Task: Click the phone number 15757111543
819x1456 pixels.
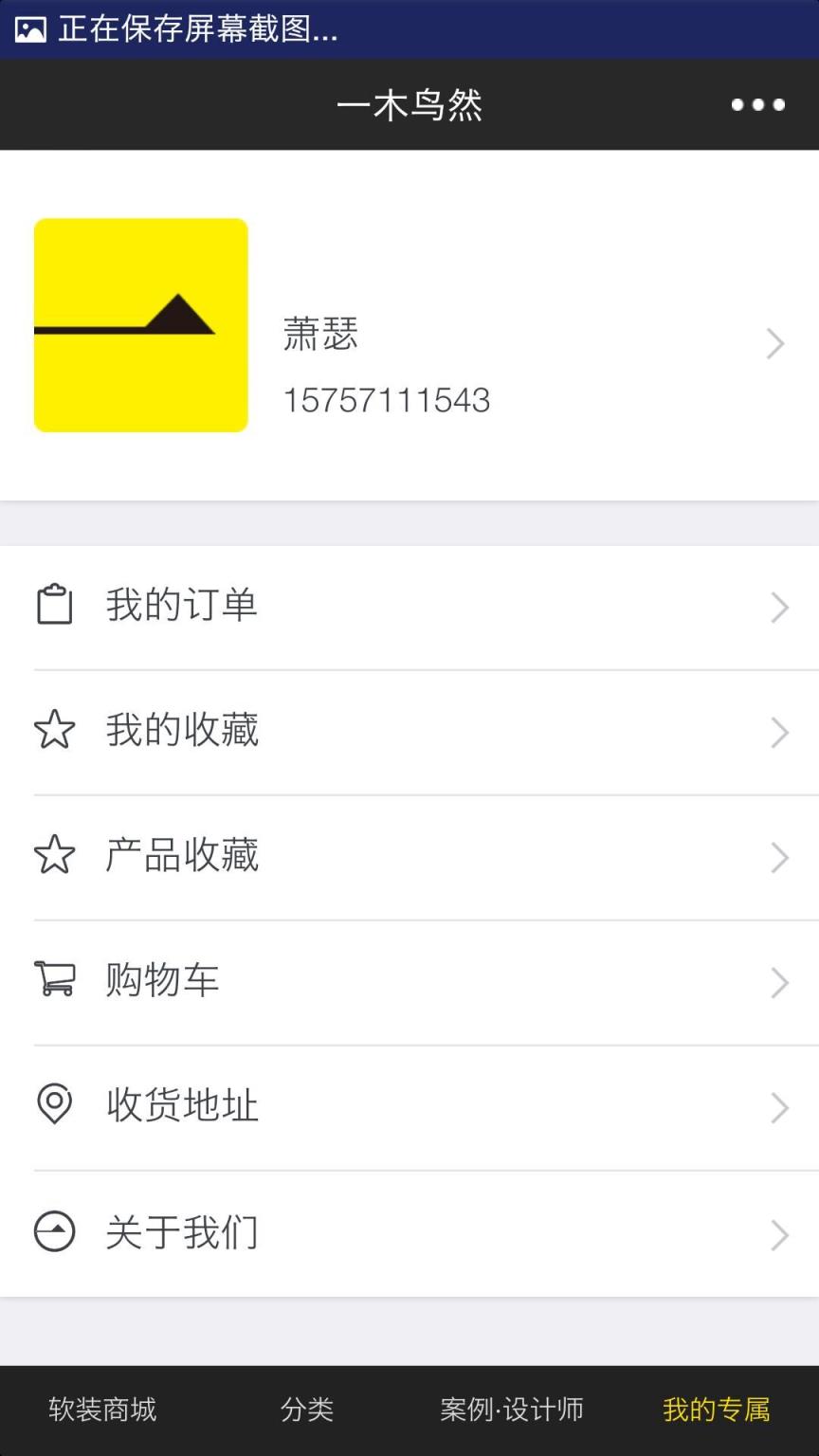Action: click(387, 400)
